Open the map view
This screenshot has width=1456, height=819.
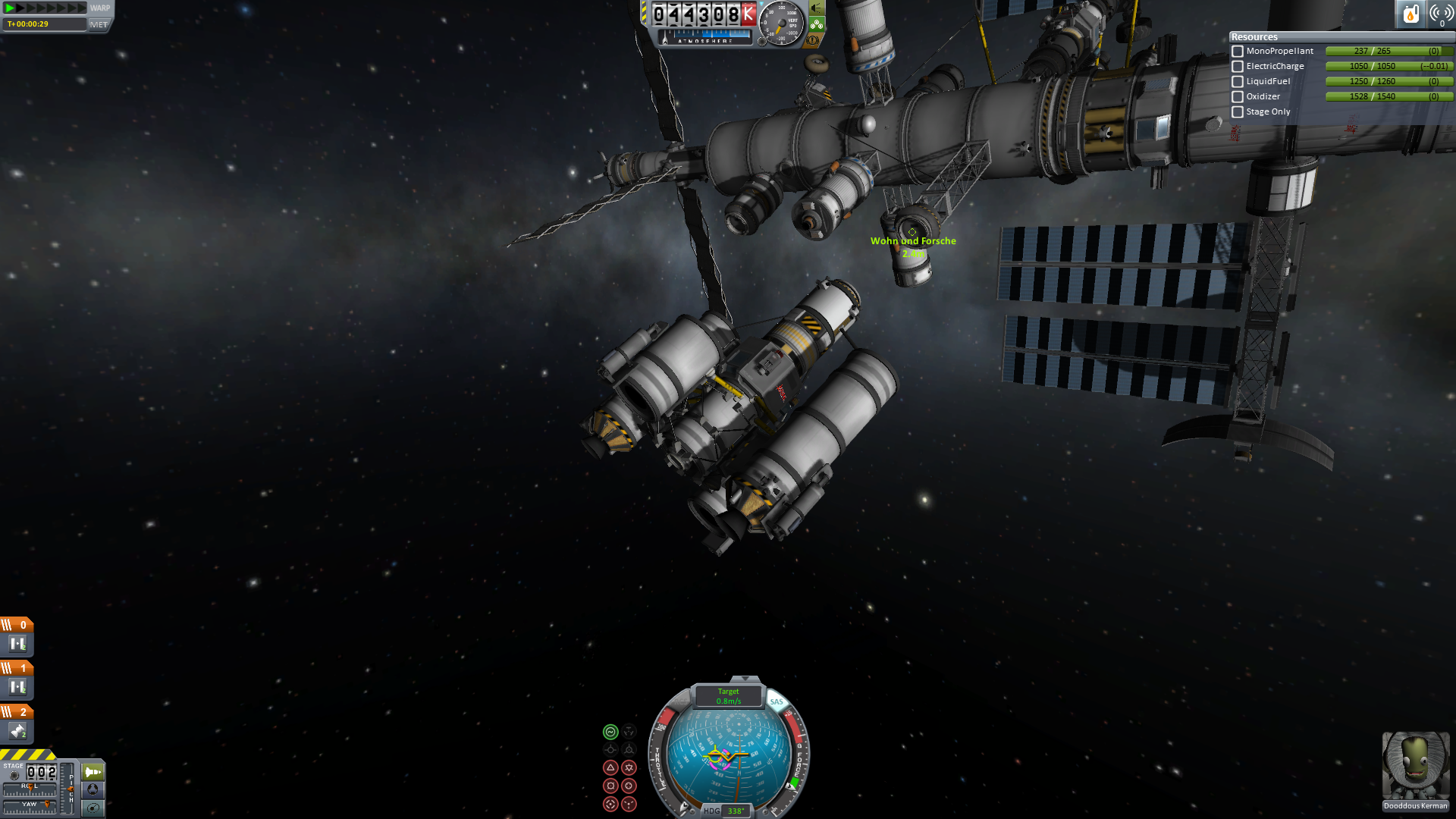tap(93, 808)
